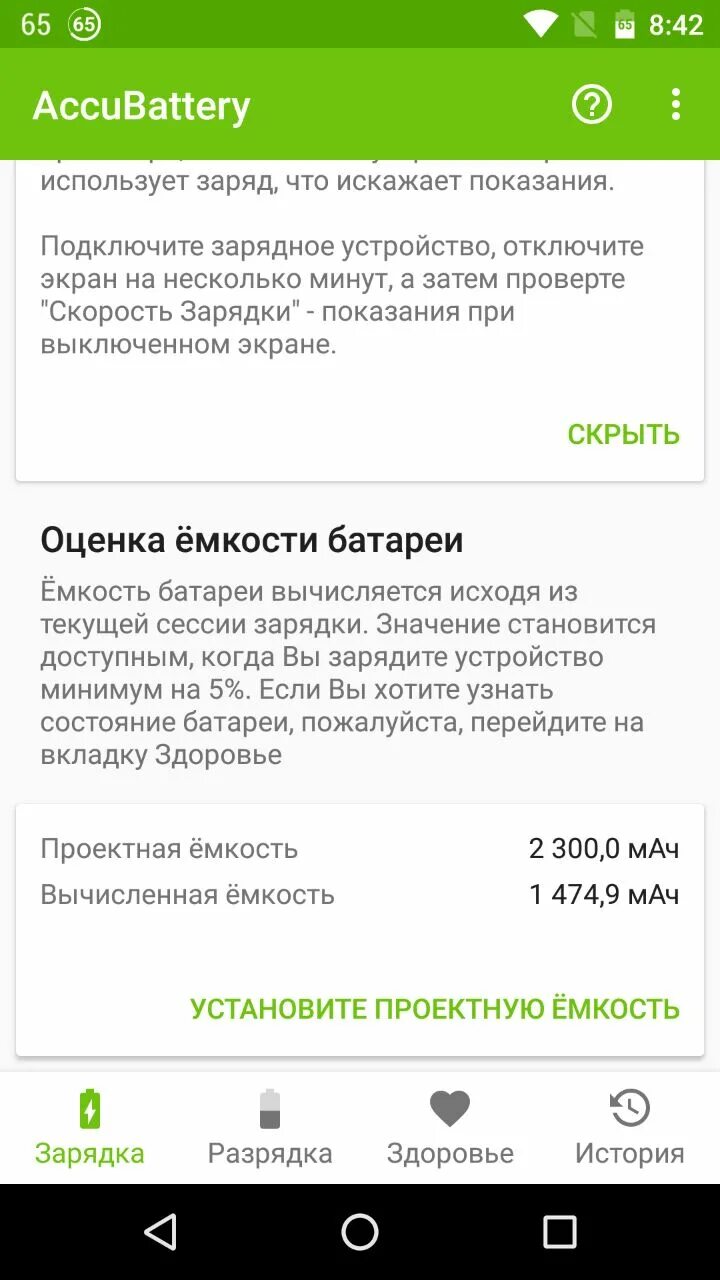Hide the tip card with СКРЫТЬ

623,434
